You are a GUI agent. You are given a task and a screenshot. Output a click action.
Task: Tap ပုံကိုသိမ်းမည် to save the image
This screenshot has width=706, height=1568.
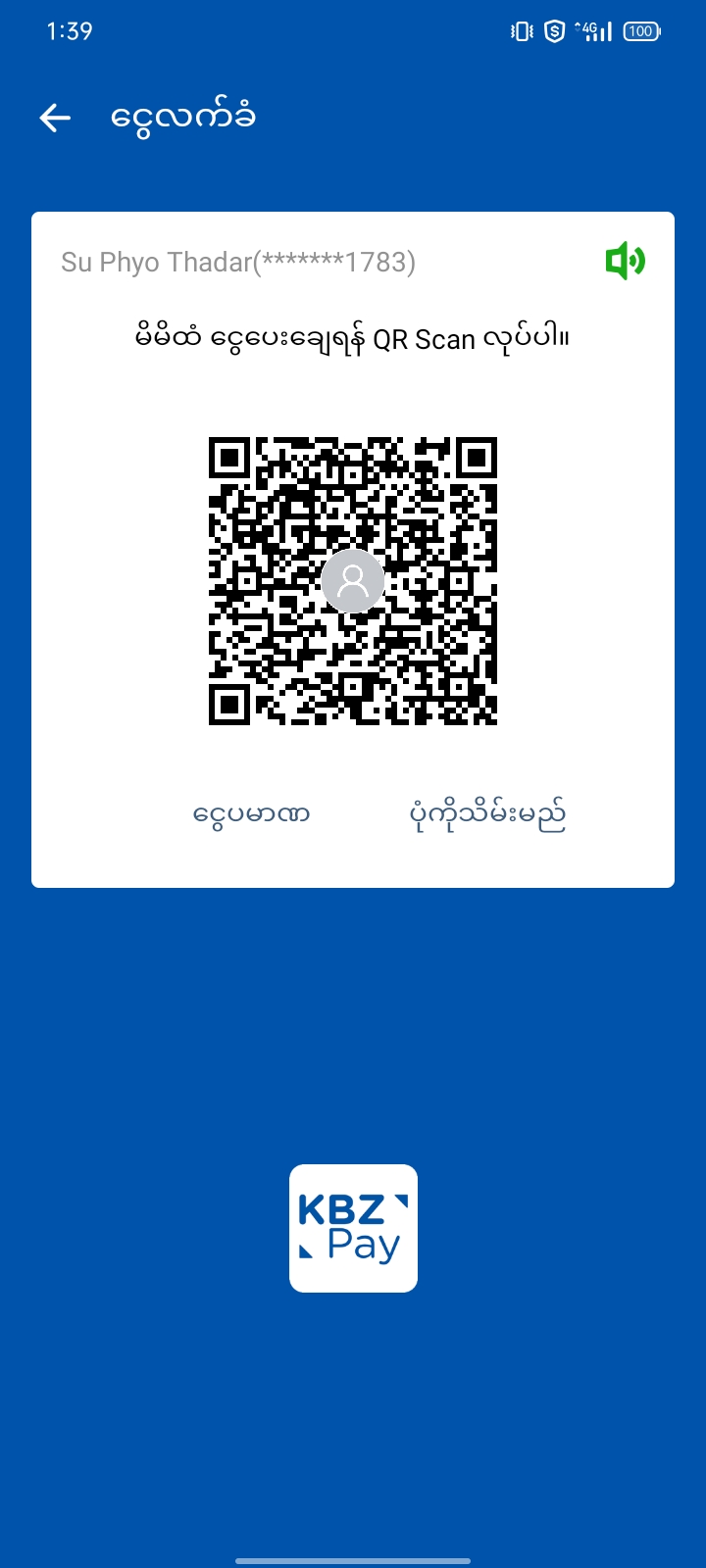[x=487, y=813]
